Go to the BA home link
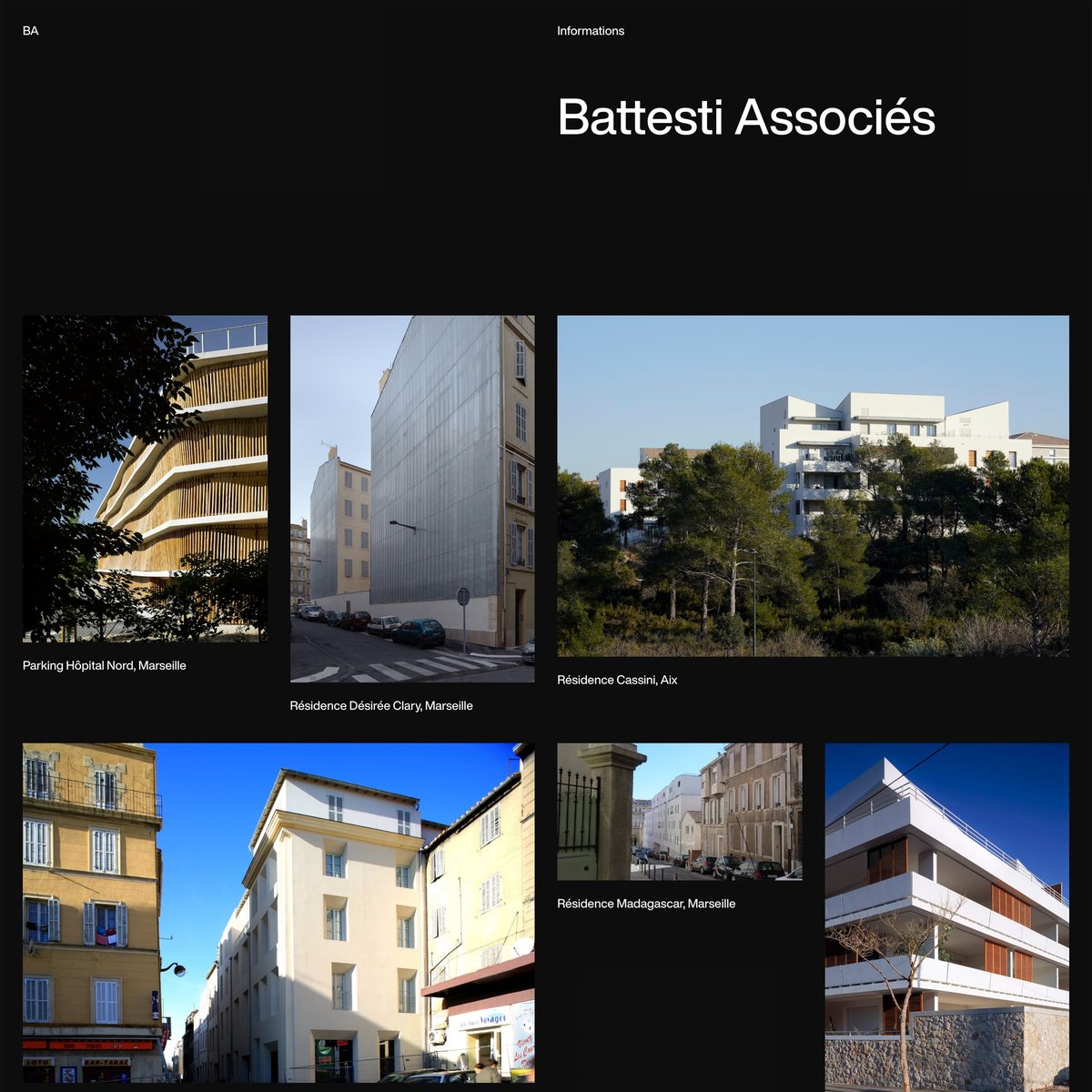Screen dimensions: 1092x1092 point(30,31)
